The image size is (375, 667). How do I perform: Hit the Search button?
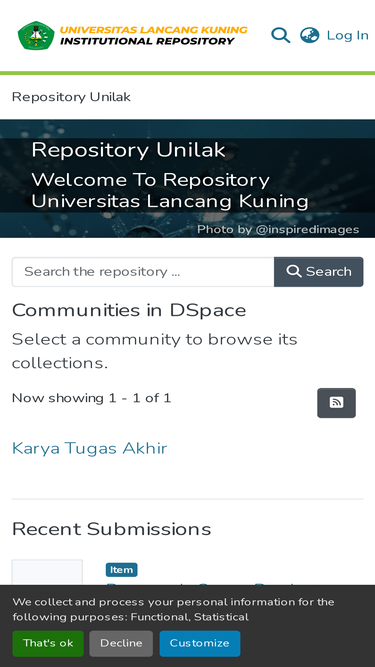coord(319,272)
